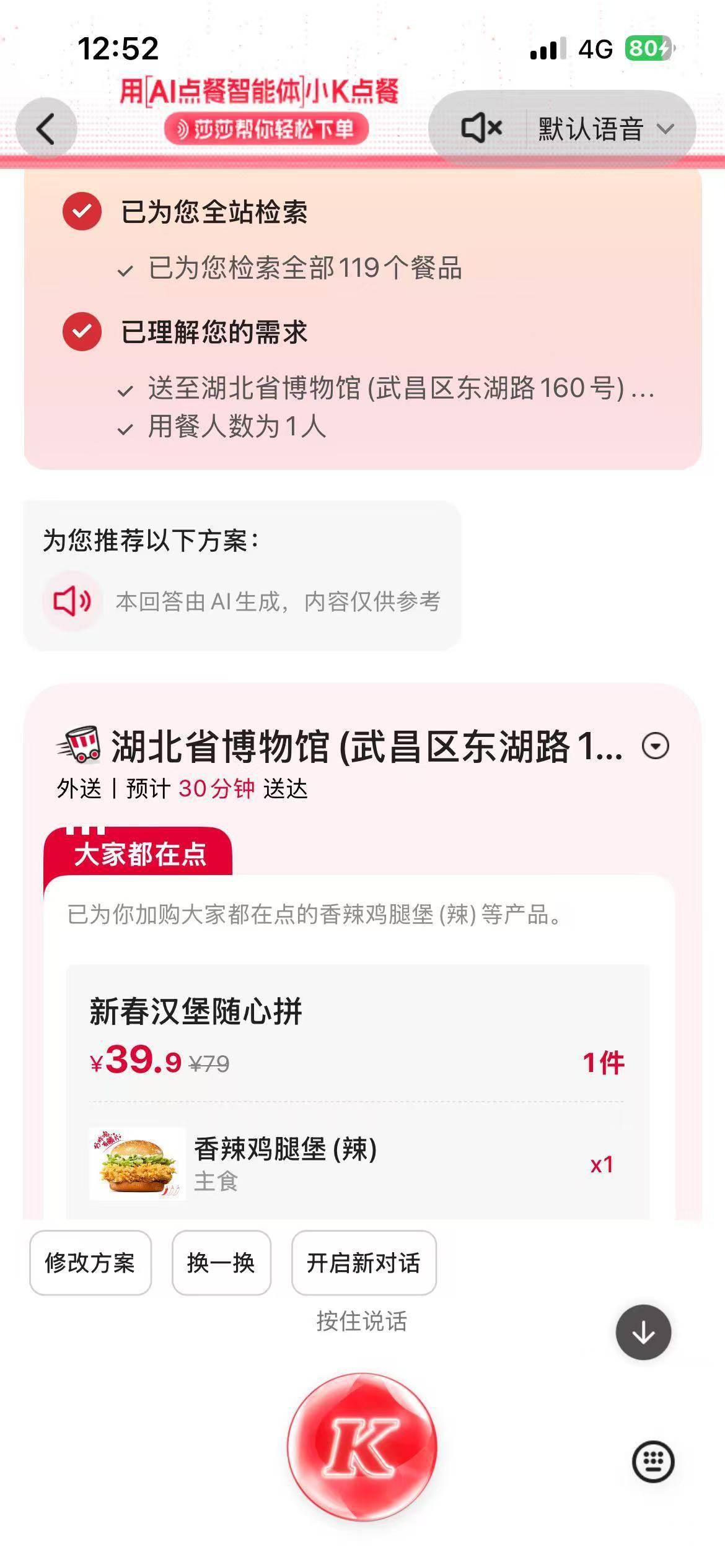Tap the red K voice button
The image size is (725, 1568).
[x=362, y=1447]
